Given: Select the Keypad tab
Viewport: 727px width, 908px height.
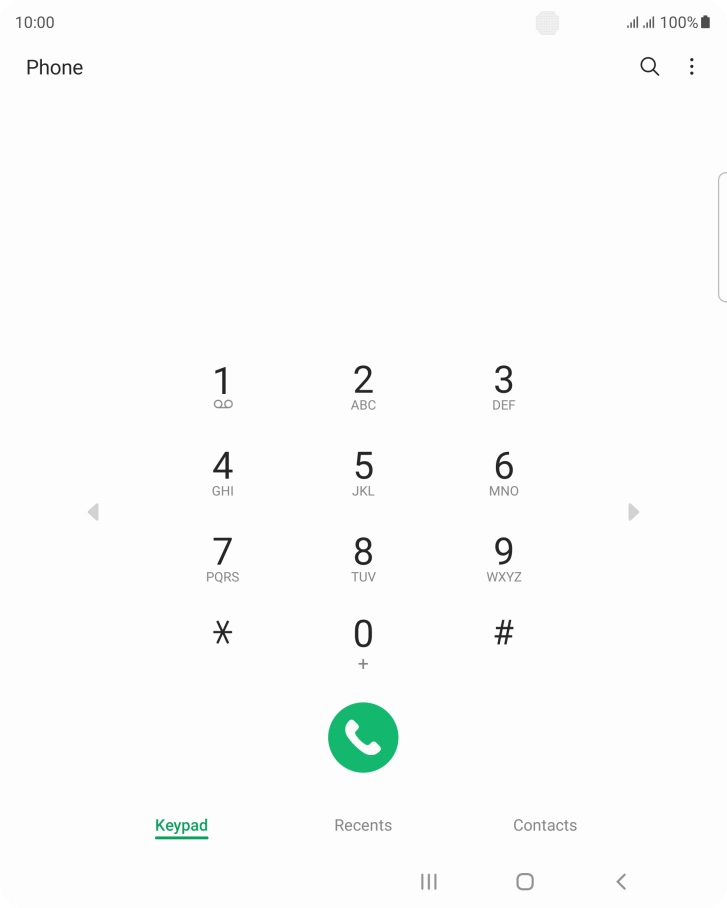Looking at the screenshot, I should coord(181,825).
